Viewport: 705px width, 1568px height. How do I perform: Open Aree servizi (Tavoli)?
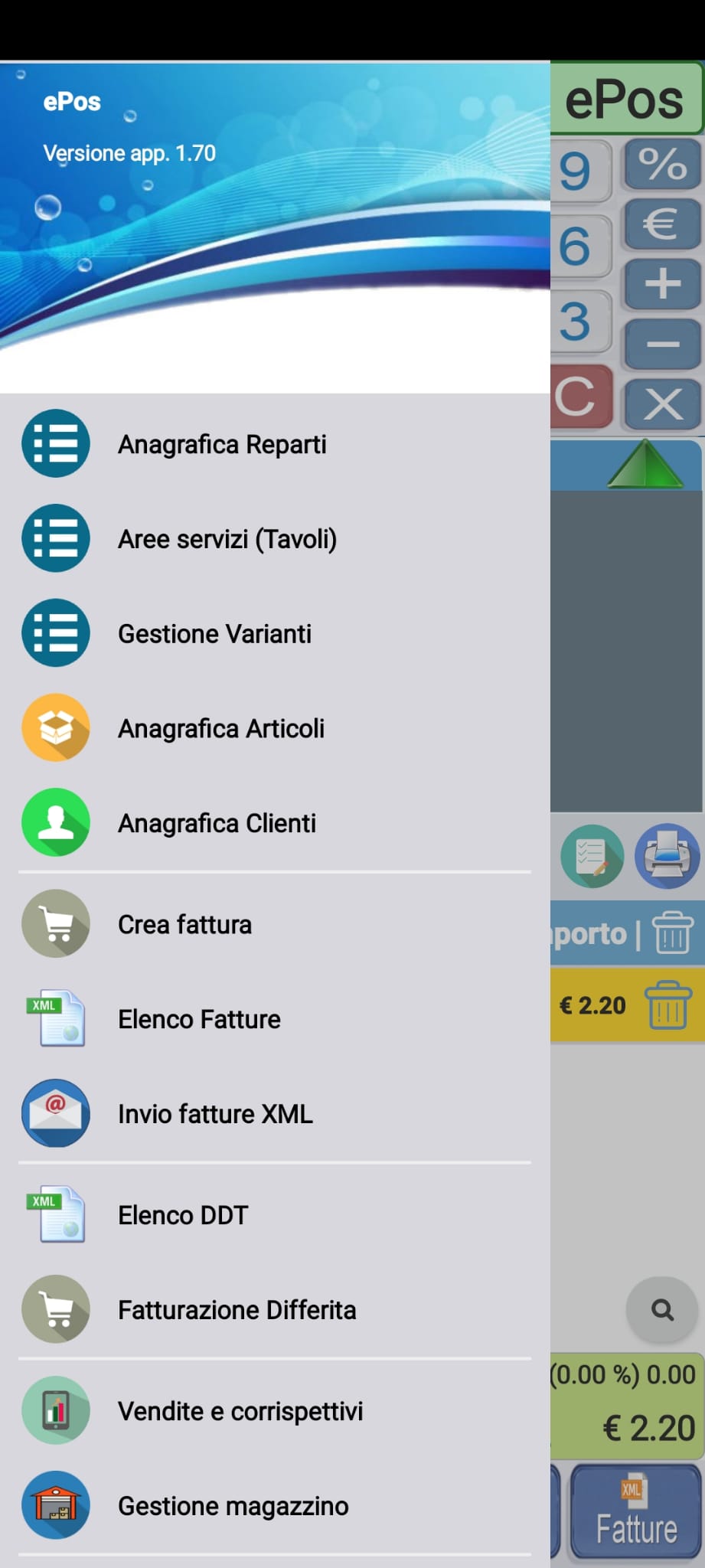[227, 539]
